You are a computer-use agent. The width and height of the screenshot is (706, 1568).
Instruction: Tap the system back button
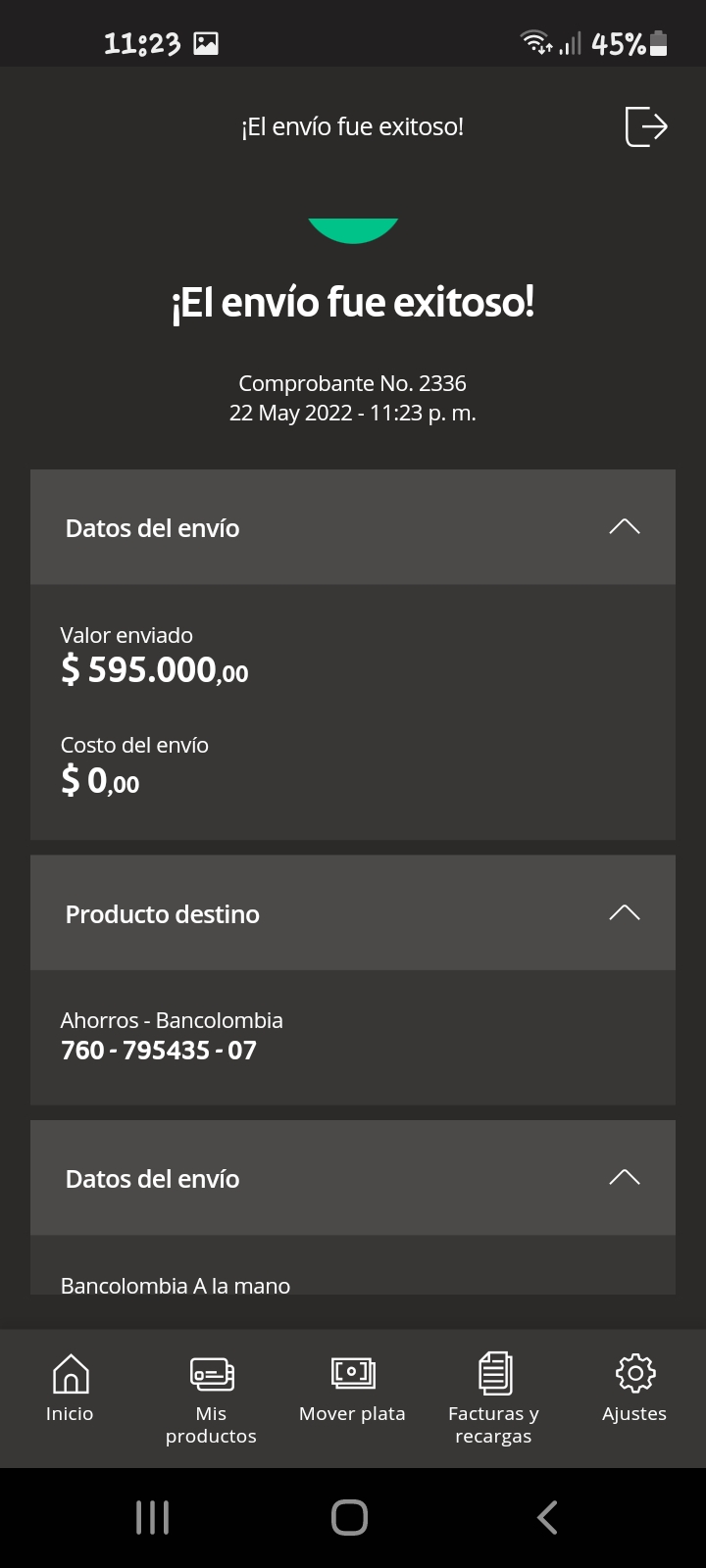(547, 1518)
